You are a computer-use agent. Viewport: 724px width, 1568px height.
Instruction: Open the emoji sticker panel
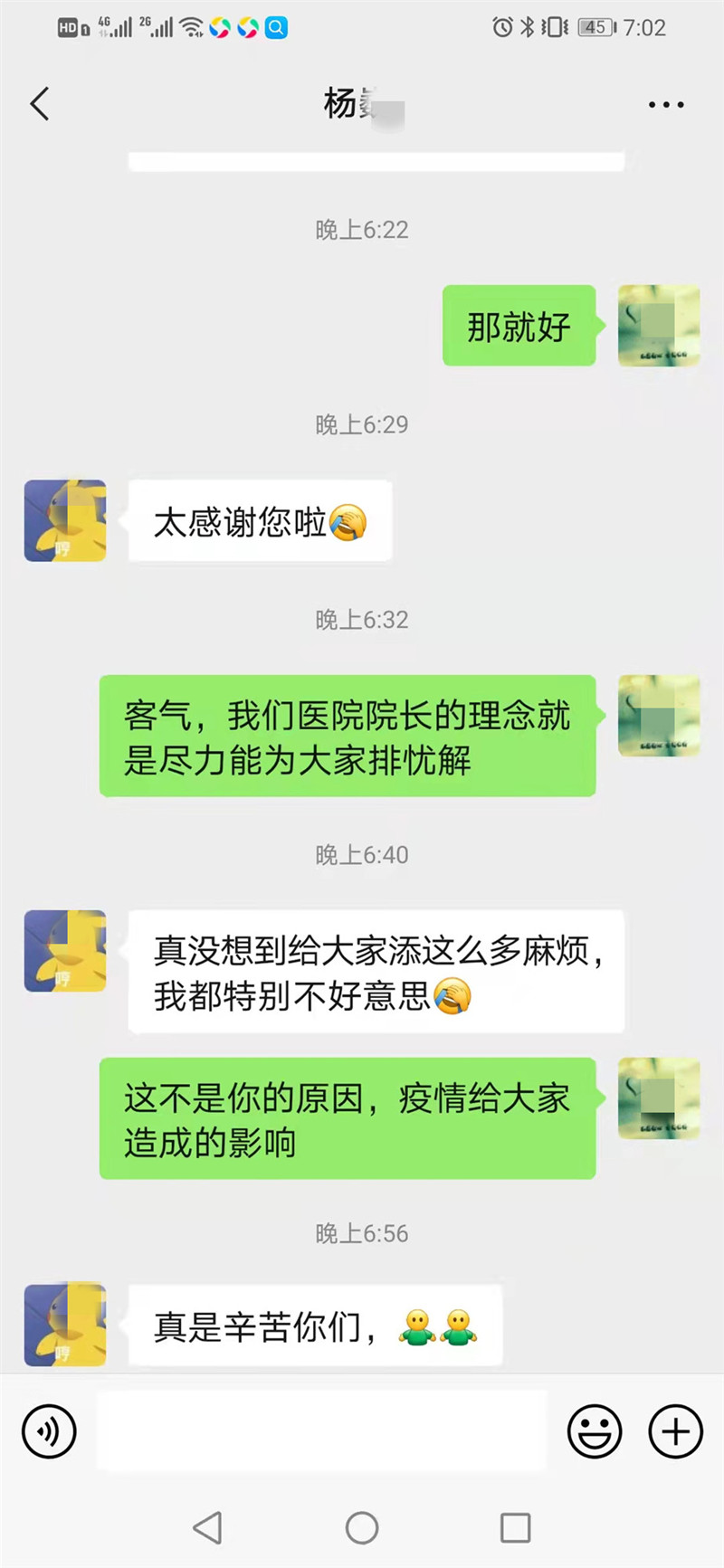[x=595, y=1430]
